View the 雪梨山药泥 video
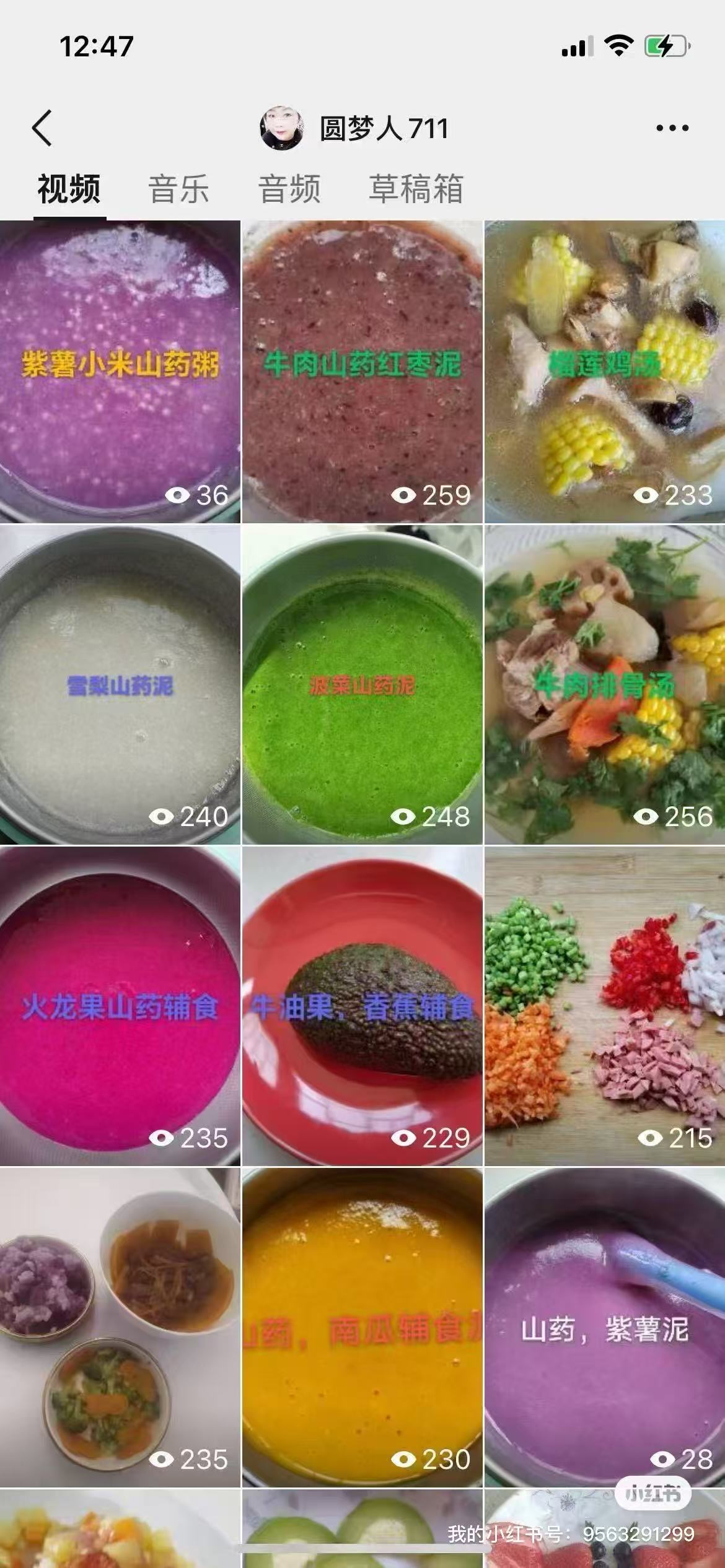 coord(120,685)
